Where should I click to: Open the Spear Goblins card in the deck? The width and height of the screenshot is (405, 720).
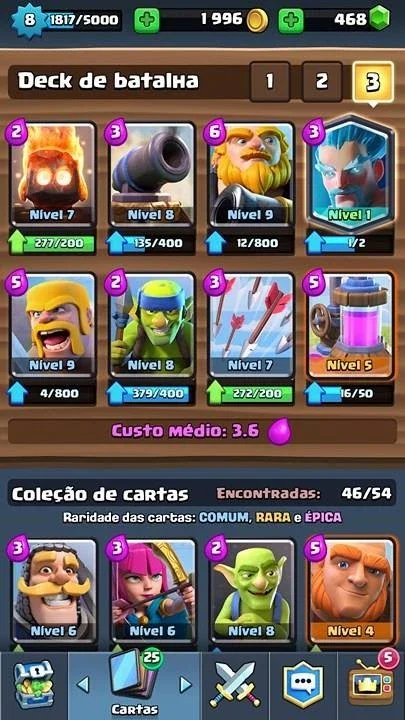click(152, 326)
